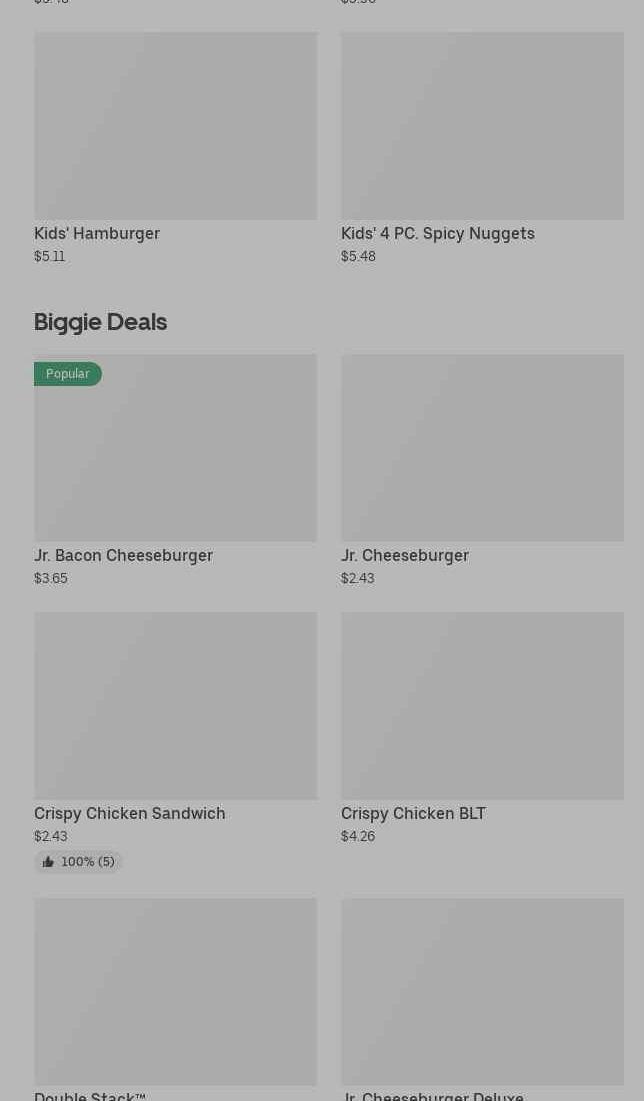Open Kids' 4 PC. Spicy Nuggets item
The height and width of the screenshot is (1101, 644).
click(482, 147)
